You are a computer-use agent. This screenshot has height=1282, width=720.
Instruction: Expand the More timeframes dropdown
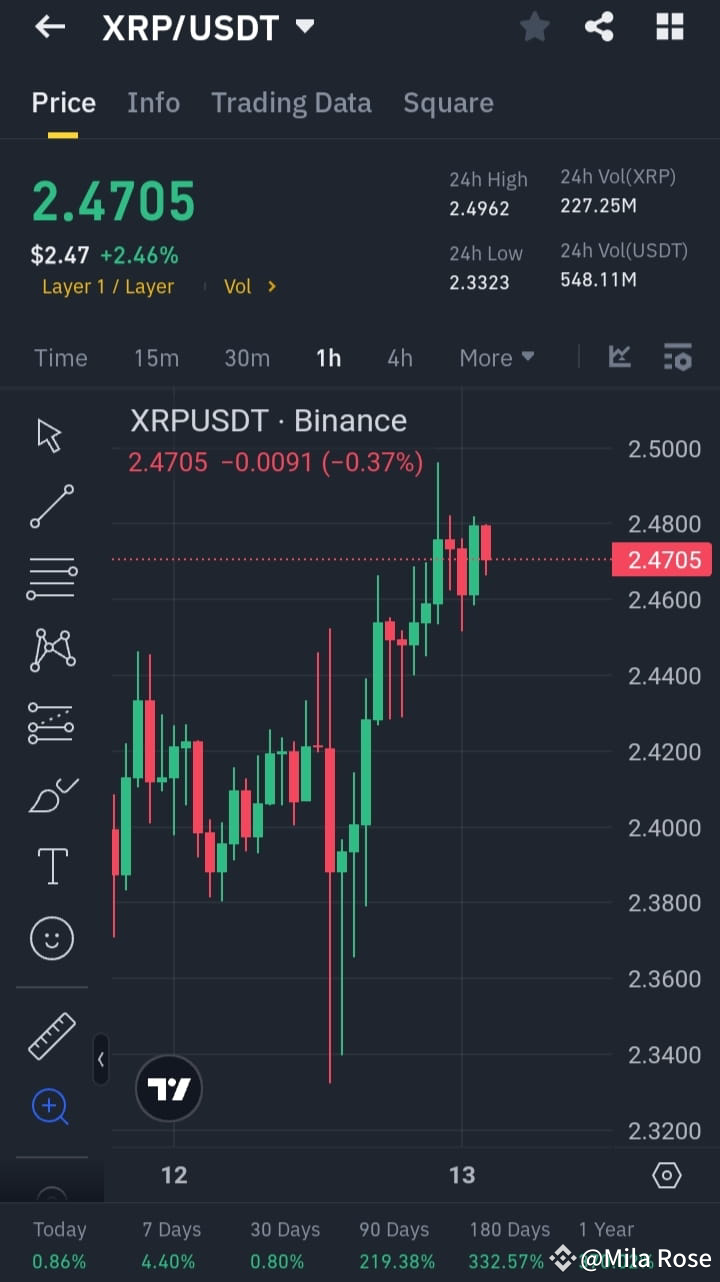497,357
